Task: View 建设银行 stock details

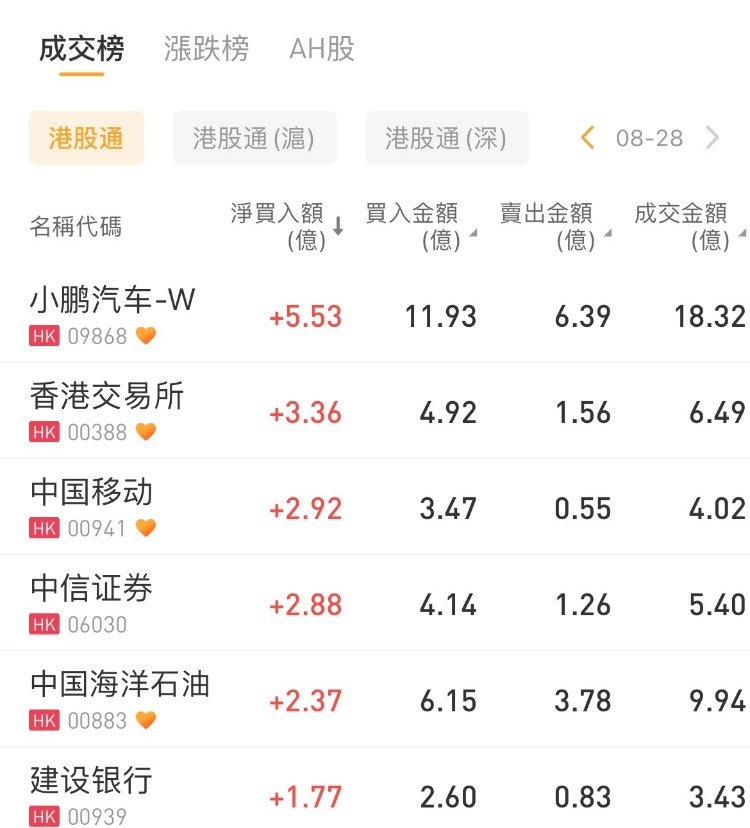Action: [92, 794]
